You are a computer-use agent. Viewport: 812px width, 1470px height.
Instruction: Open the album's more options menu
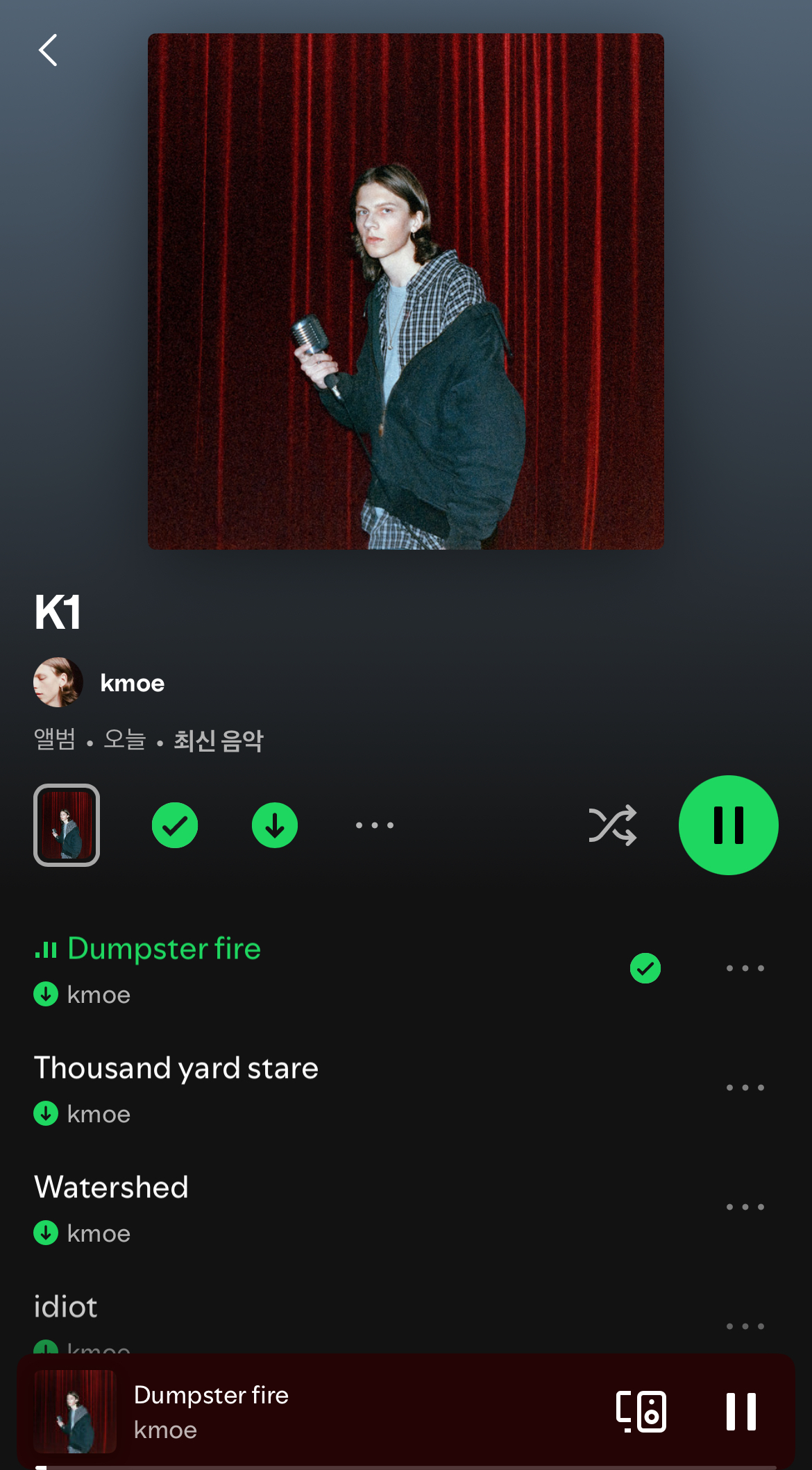pos(375,825)
